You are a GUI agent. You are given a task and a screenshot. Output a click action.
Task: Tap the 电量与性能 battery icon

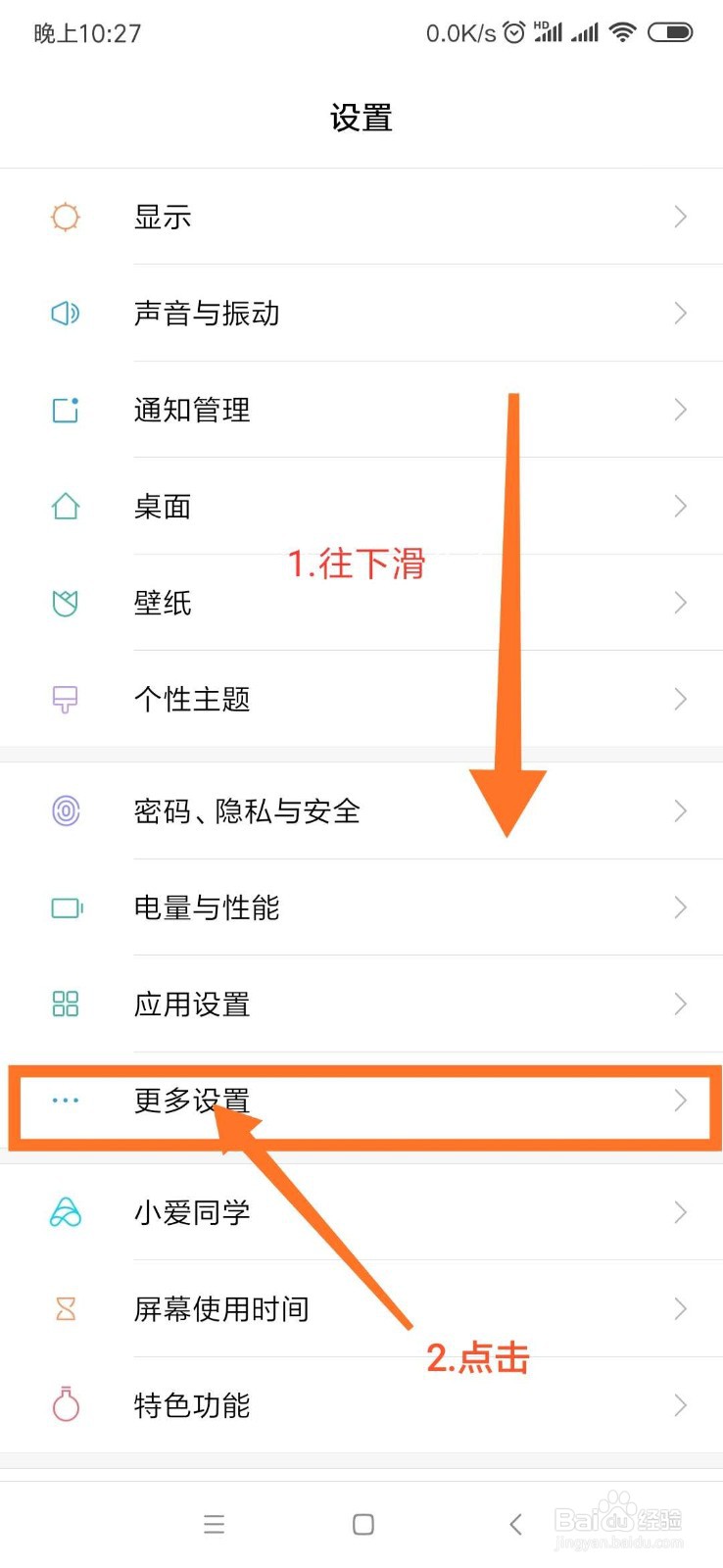tap(65, 907)
